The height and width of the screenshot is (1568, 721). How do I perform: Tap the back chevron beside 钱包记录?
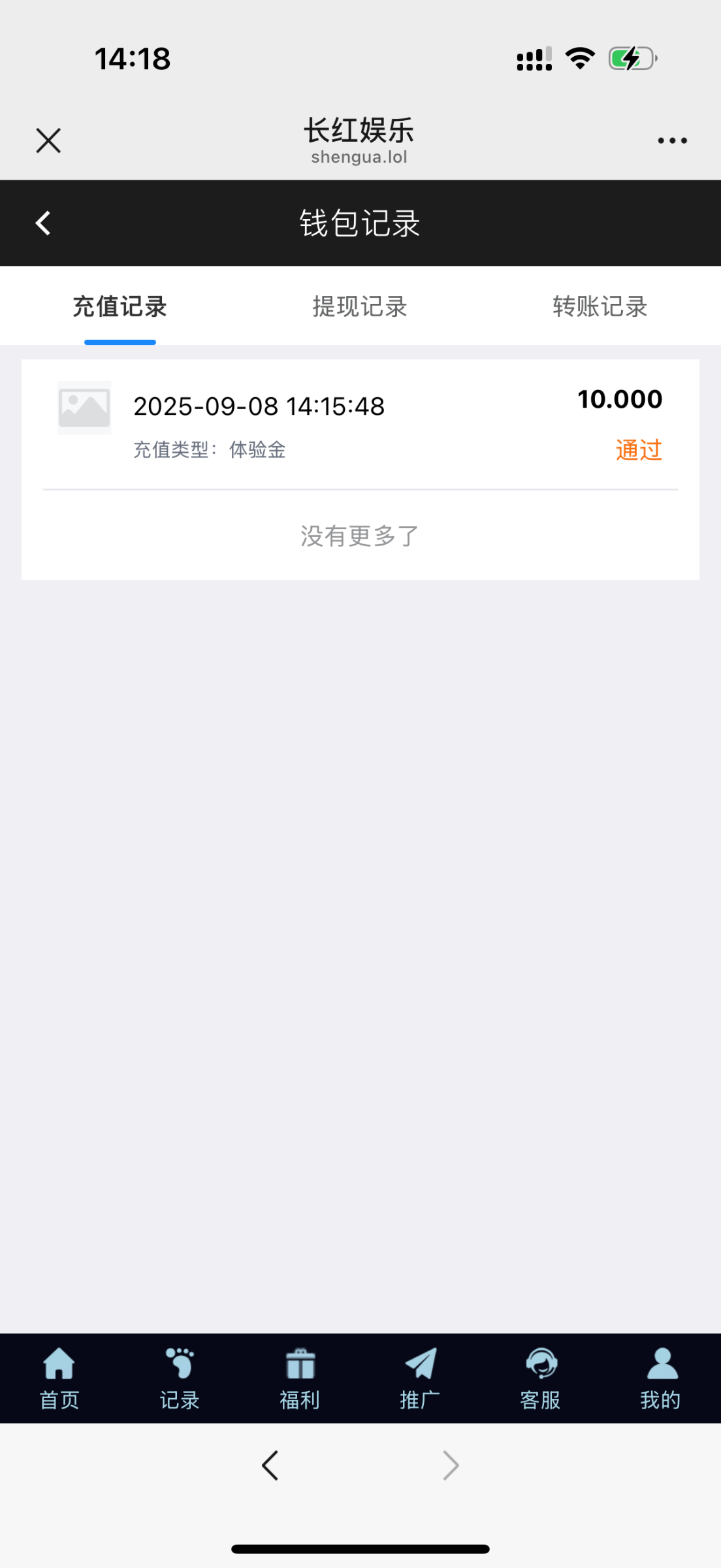[x=43, y=223]
